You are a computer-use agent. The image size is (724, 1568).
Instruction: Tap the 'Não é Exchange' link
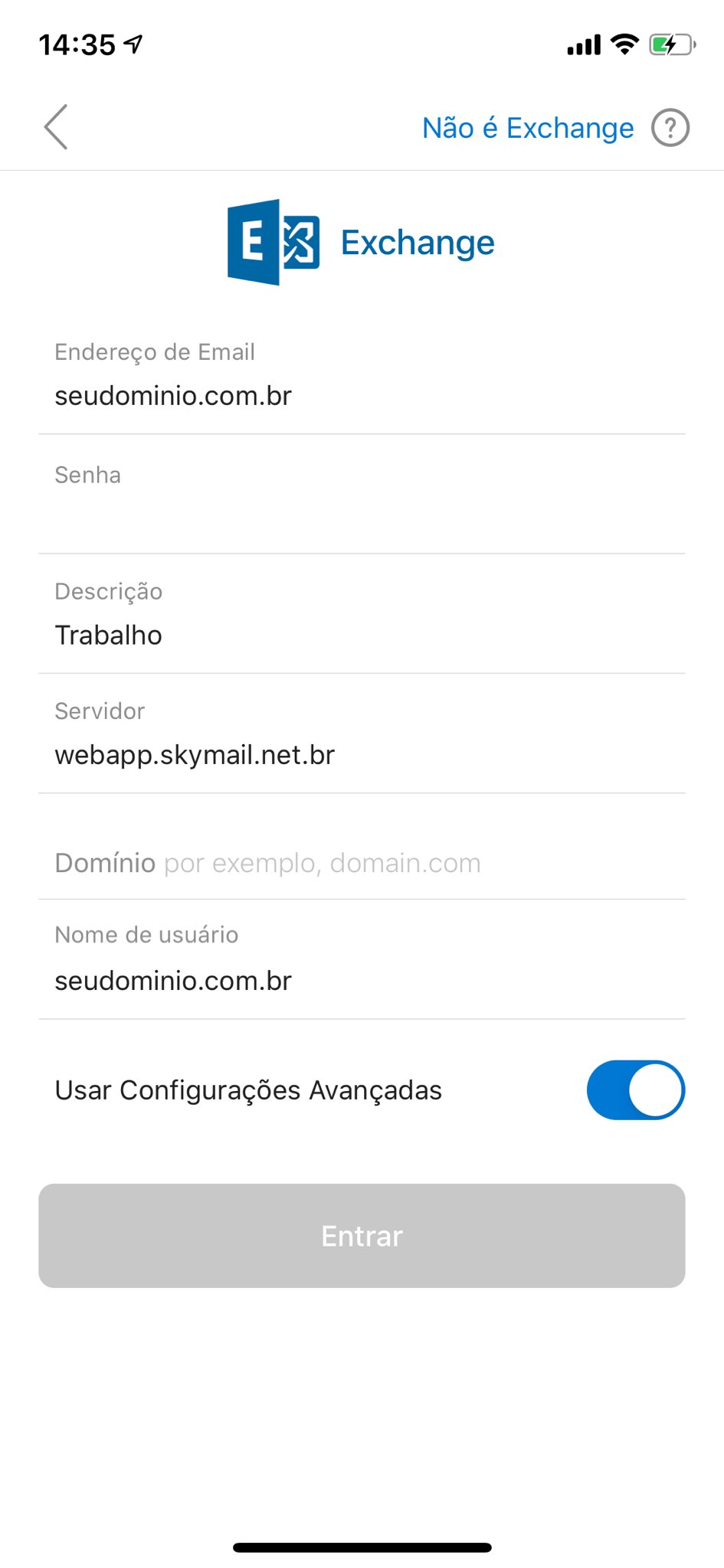pos(527,128)
